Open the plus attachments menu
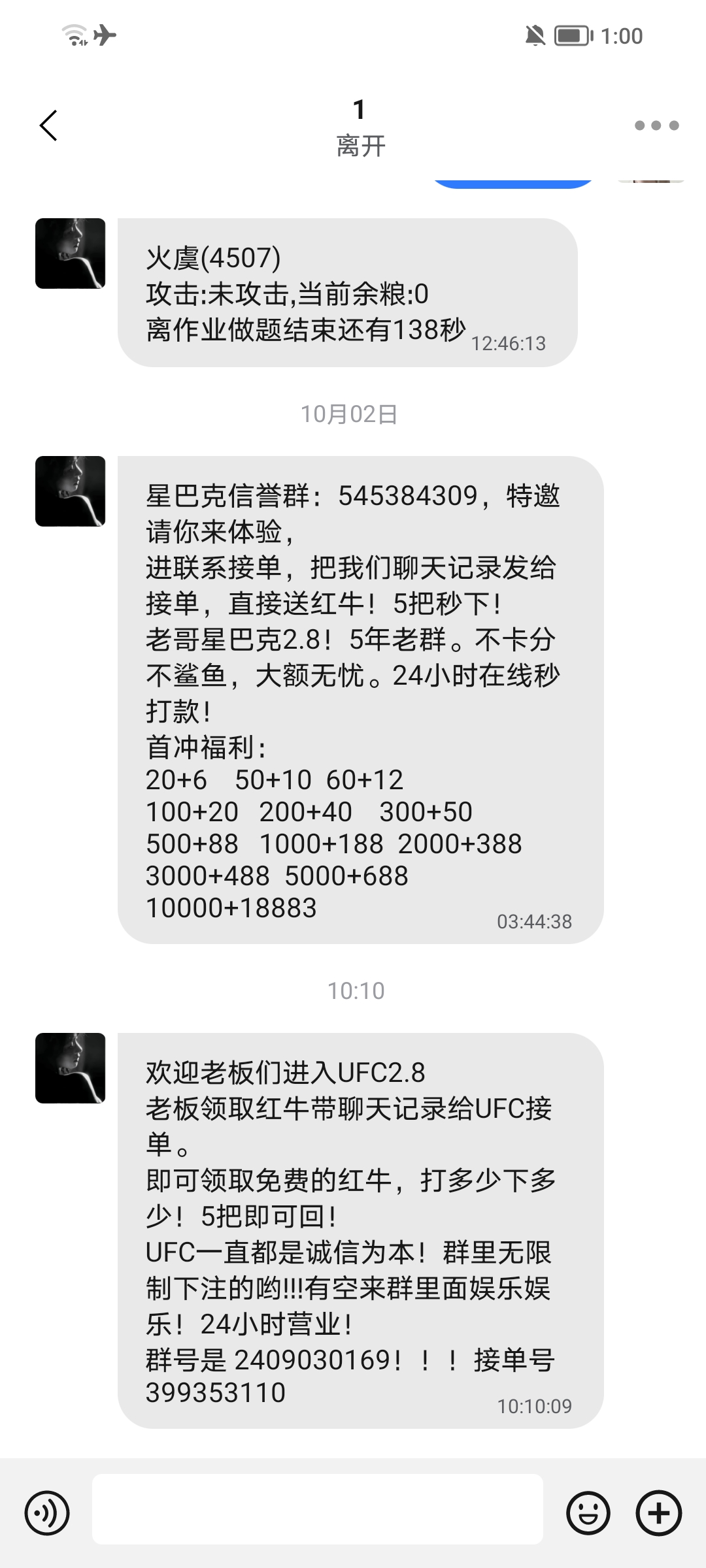The width and height of the screenshot is (706, 1568). pos(659,1512)
